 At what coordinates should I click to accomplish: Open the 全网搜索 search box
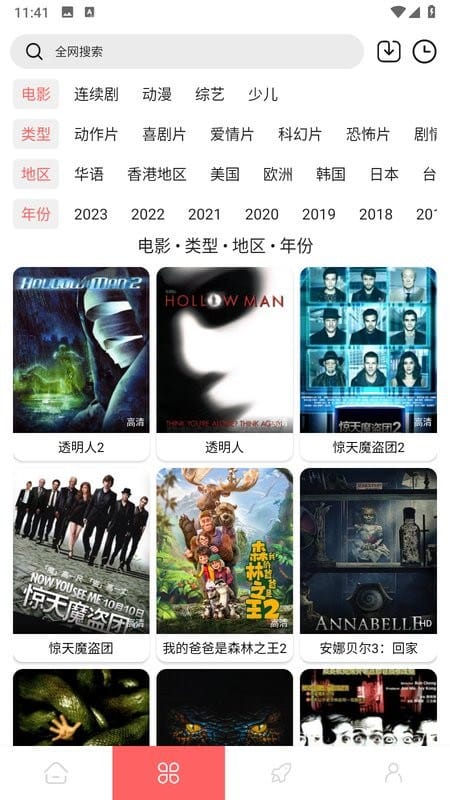(x=187, y=52)
